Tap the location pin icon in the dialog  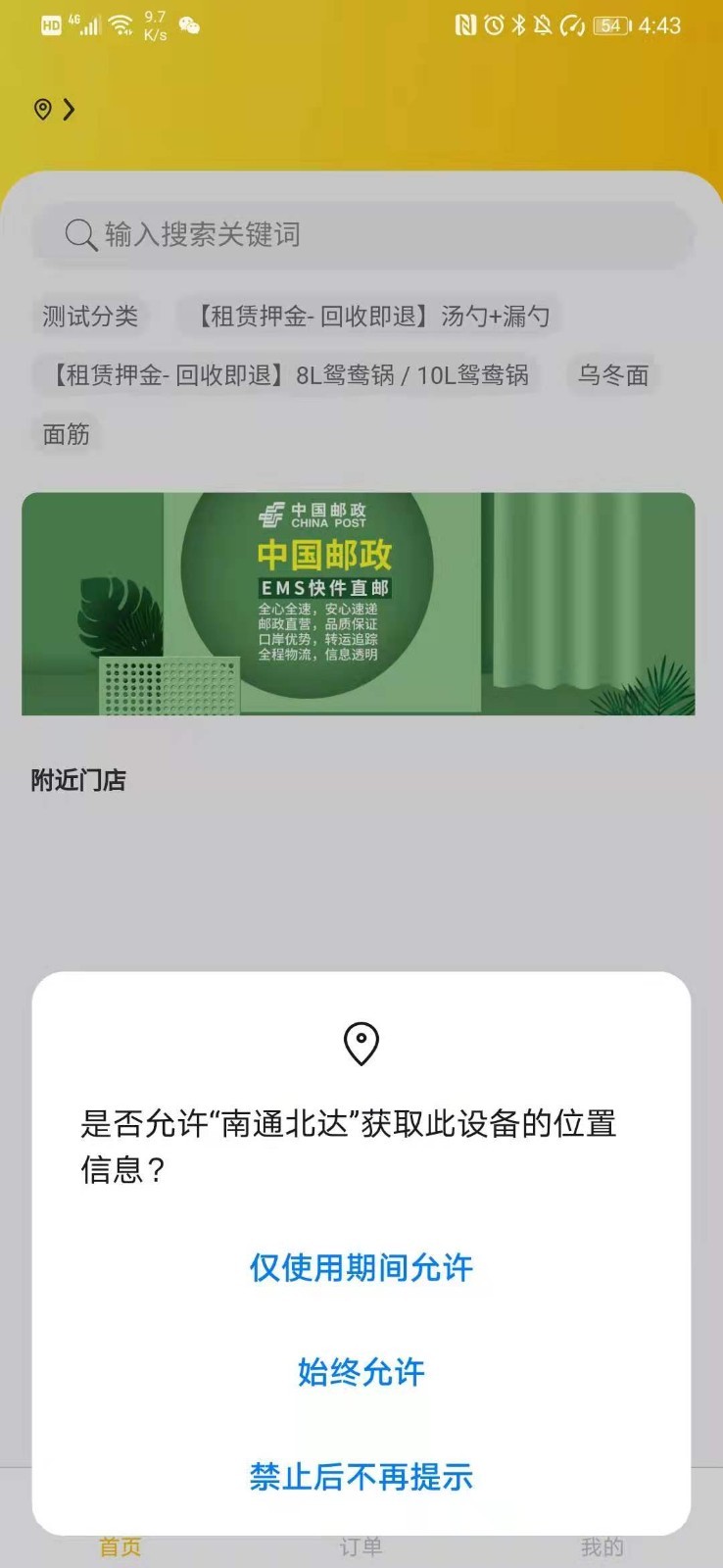[x=361, y=1043]
